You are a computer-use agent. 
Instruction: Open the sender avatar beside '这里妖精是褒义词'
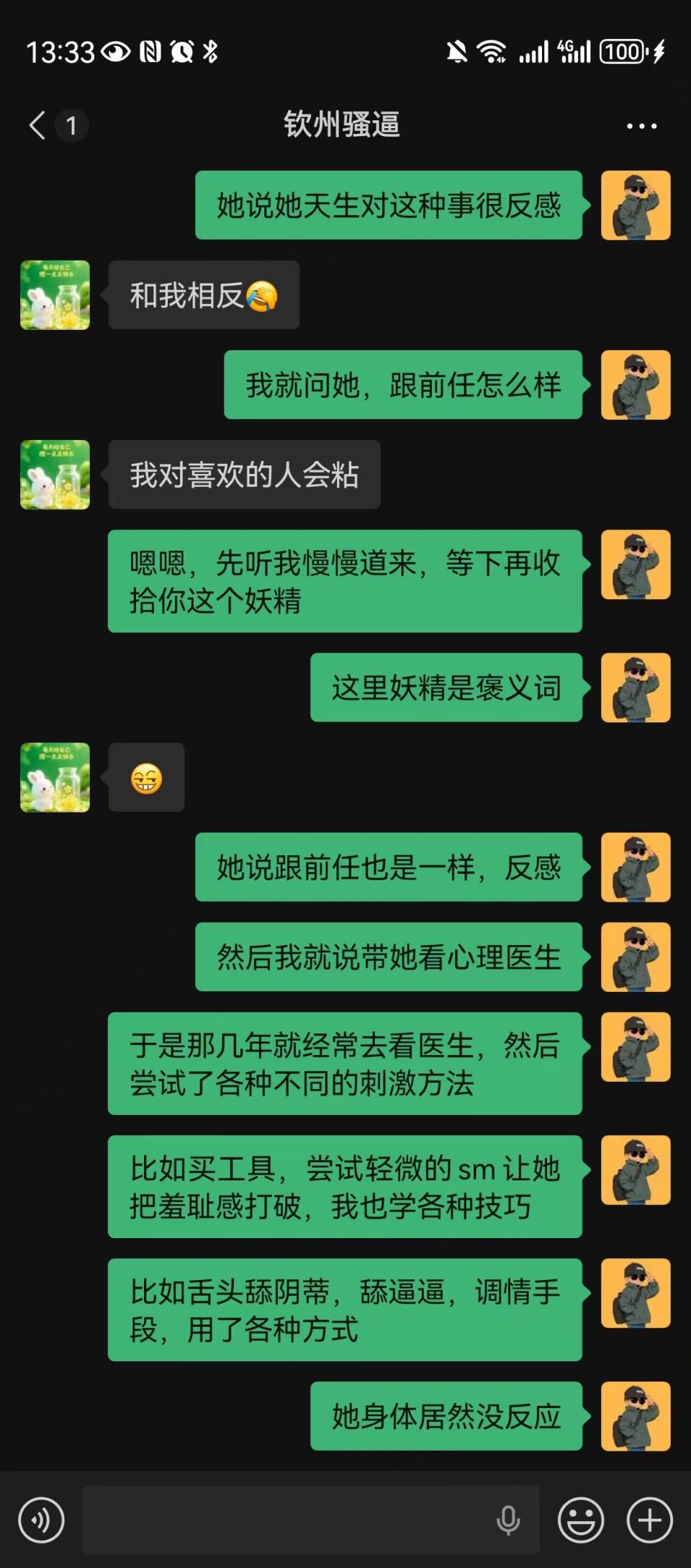(636, 688)
